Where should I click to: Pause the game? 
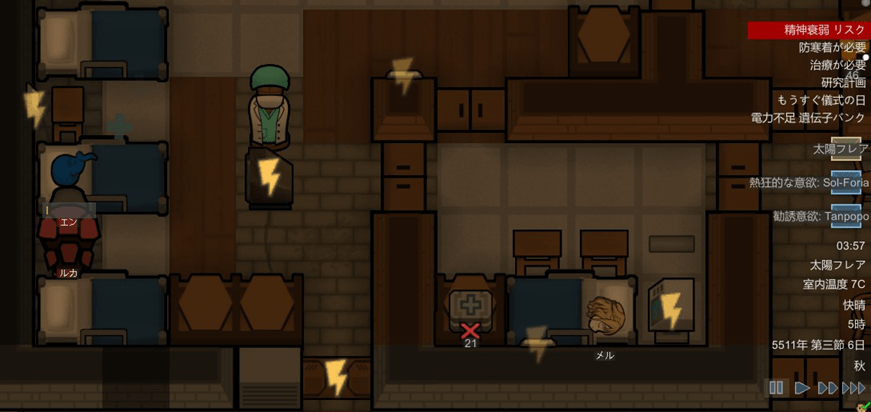point(776,388)
